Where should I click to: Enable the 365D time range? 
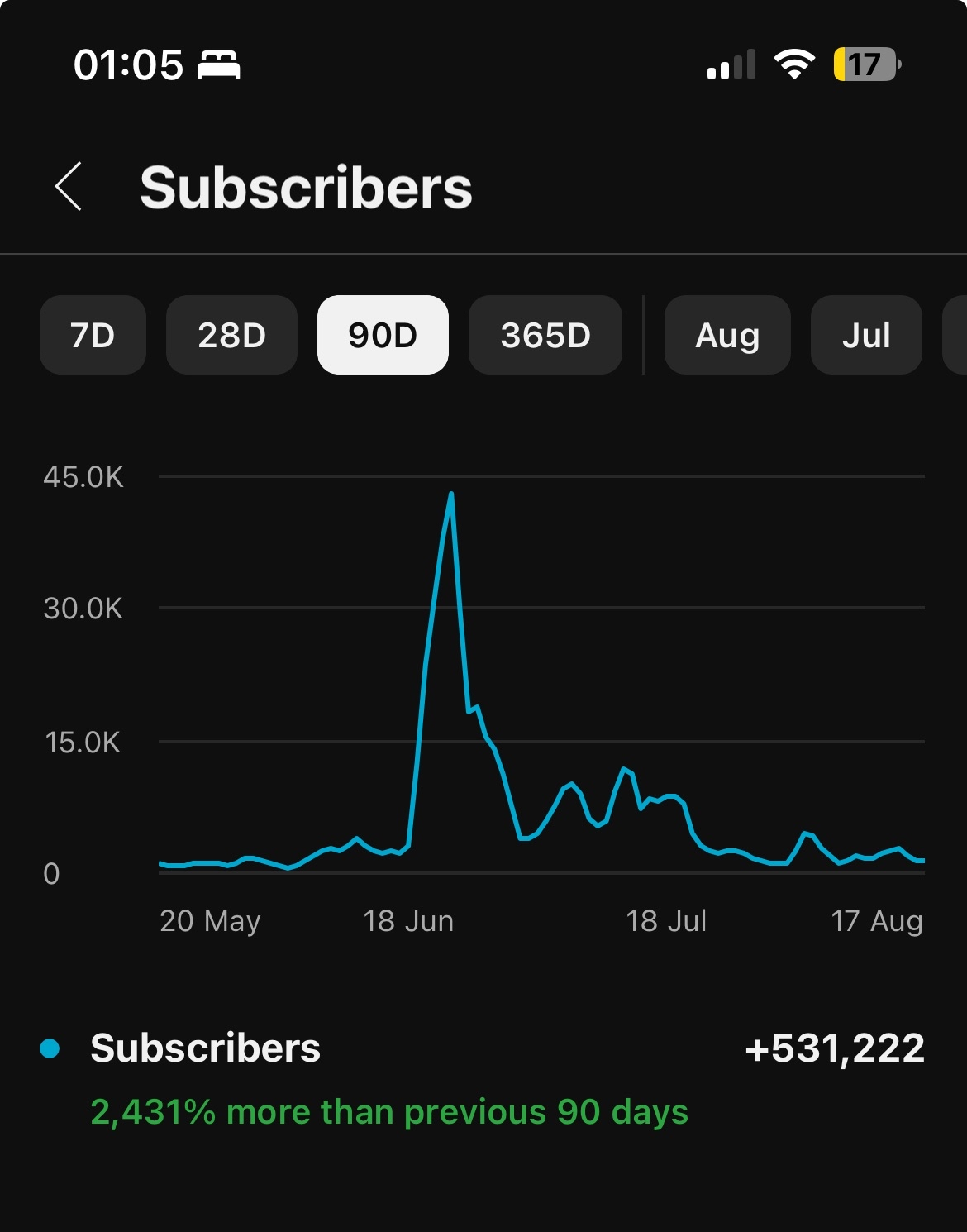tap(545, 335)
